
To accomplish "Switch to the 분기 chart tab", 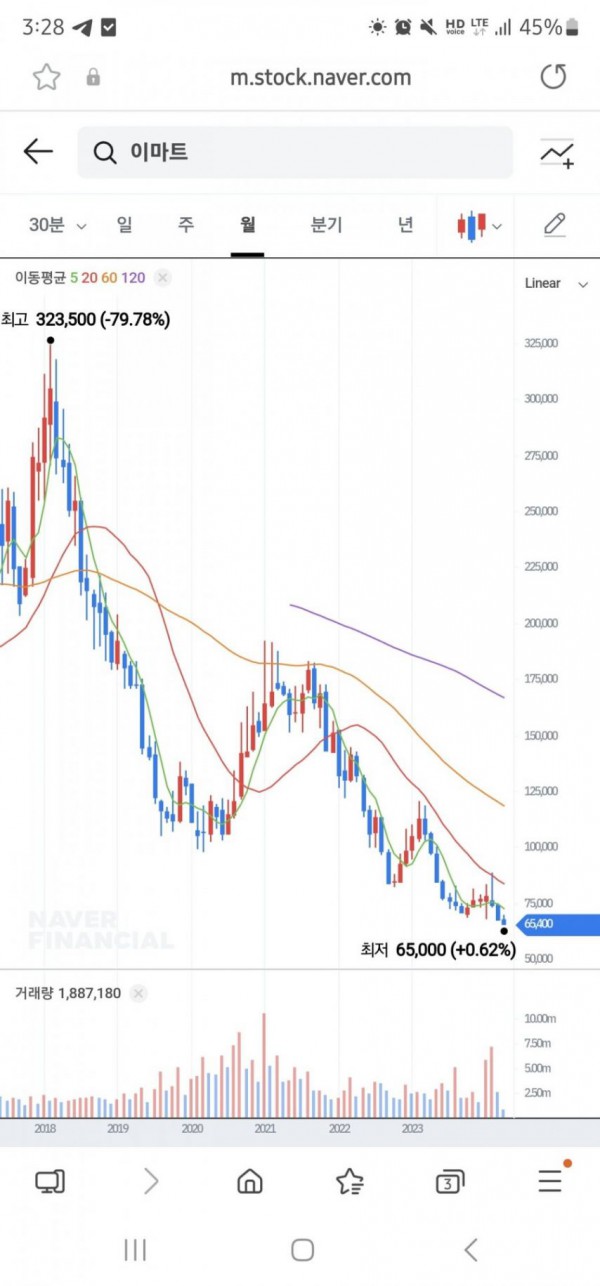I will tap(327, 225).
